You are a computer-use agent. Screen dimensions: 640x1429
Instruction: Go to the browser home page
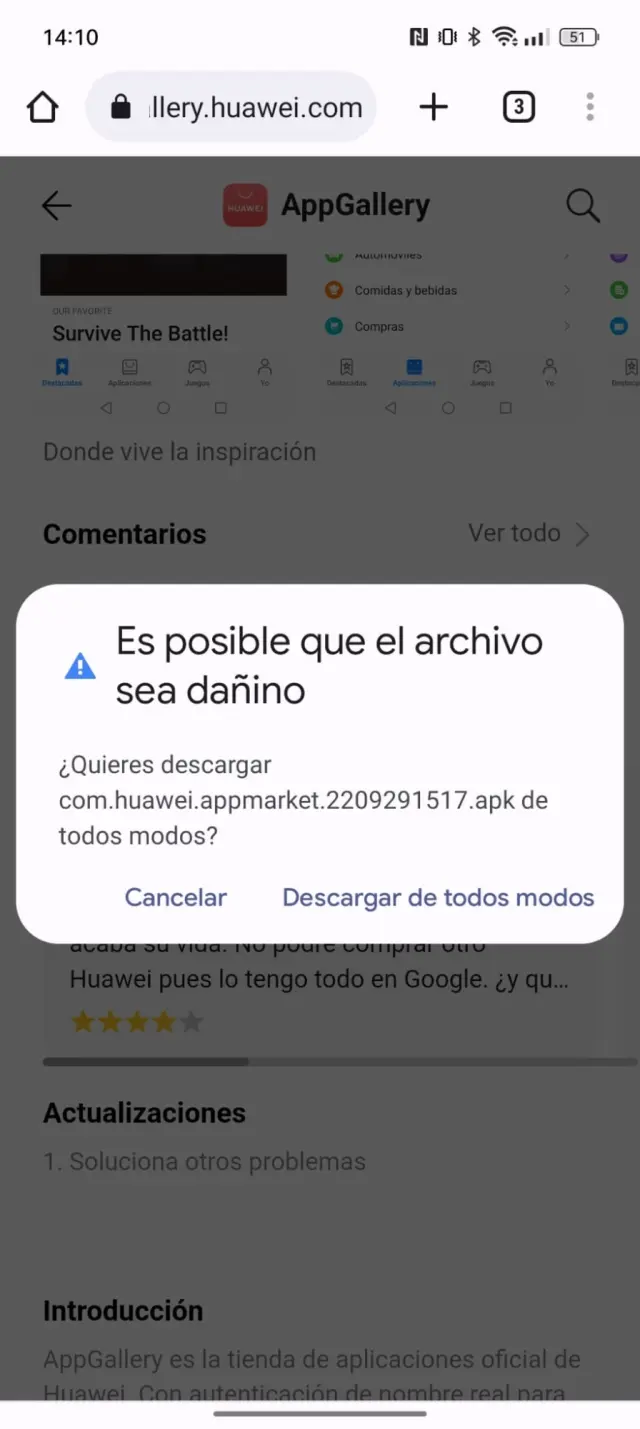point(42,107)
